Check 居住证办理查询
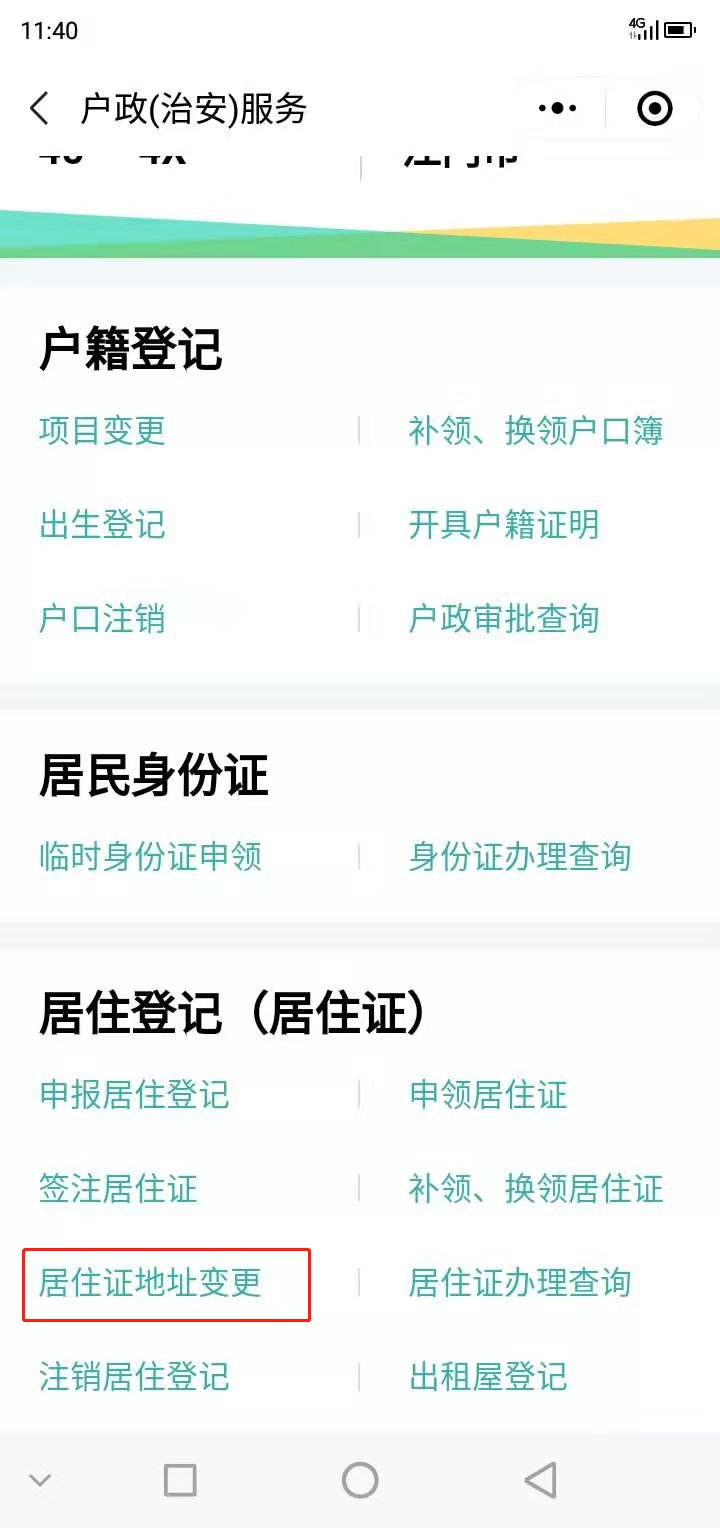The width and height of the screenshot is (720, 1528). tap(519, 1283)
